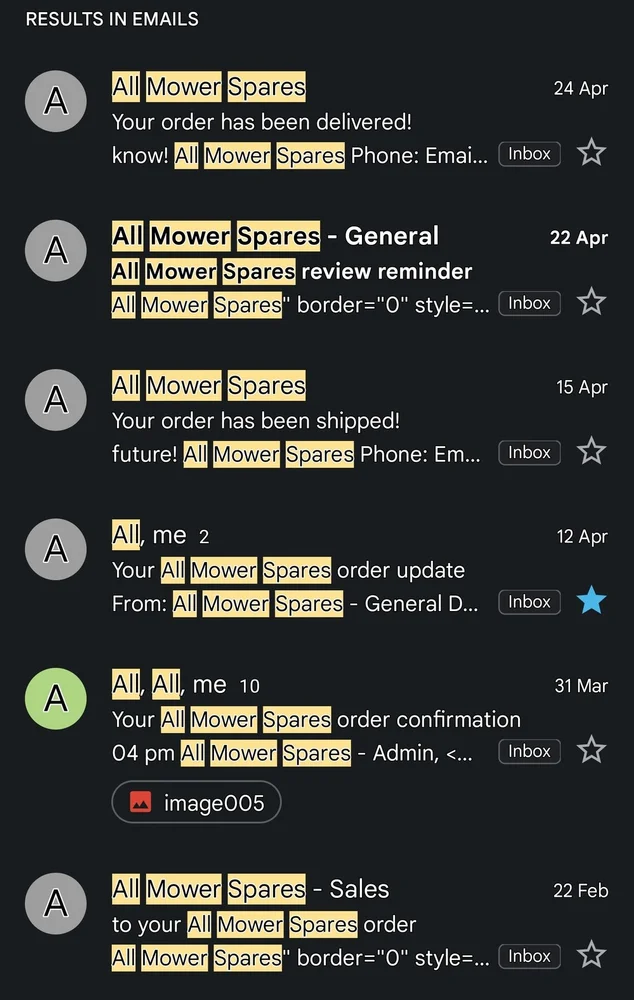
Task: Unstar the 12 Apr order update email
Action: [592, 601]
